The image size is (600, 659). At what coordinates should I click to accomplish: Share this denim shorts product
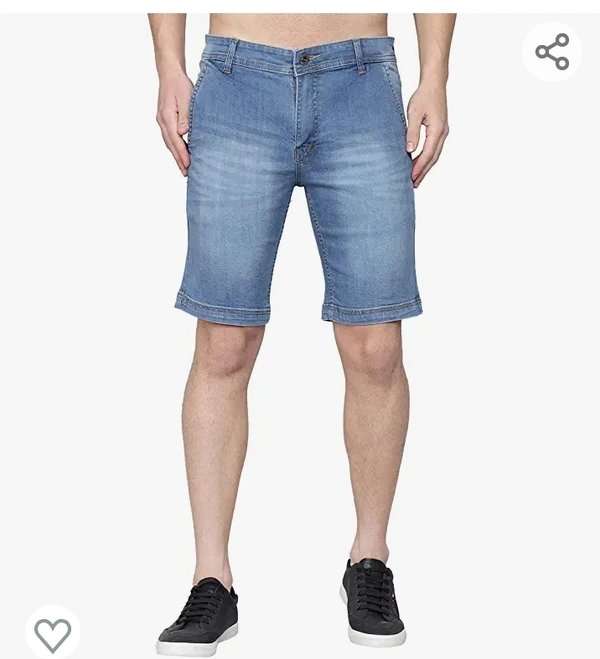pos(551,52)
